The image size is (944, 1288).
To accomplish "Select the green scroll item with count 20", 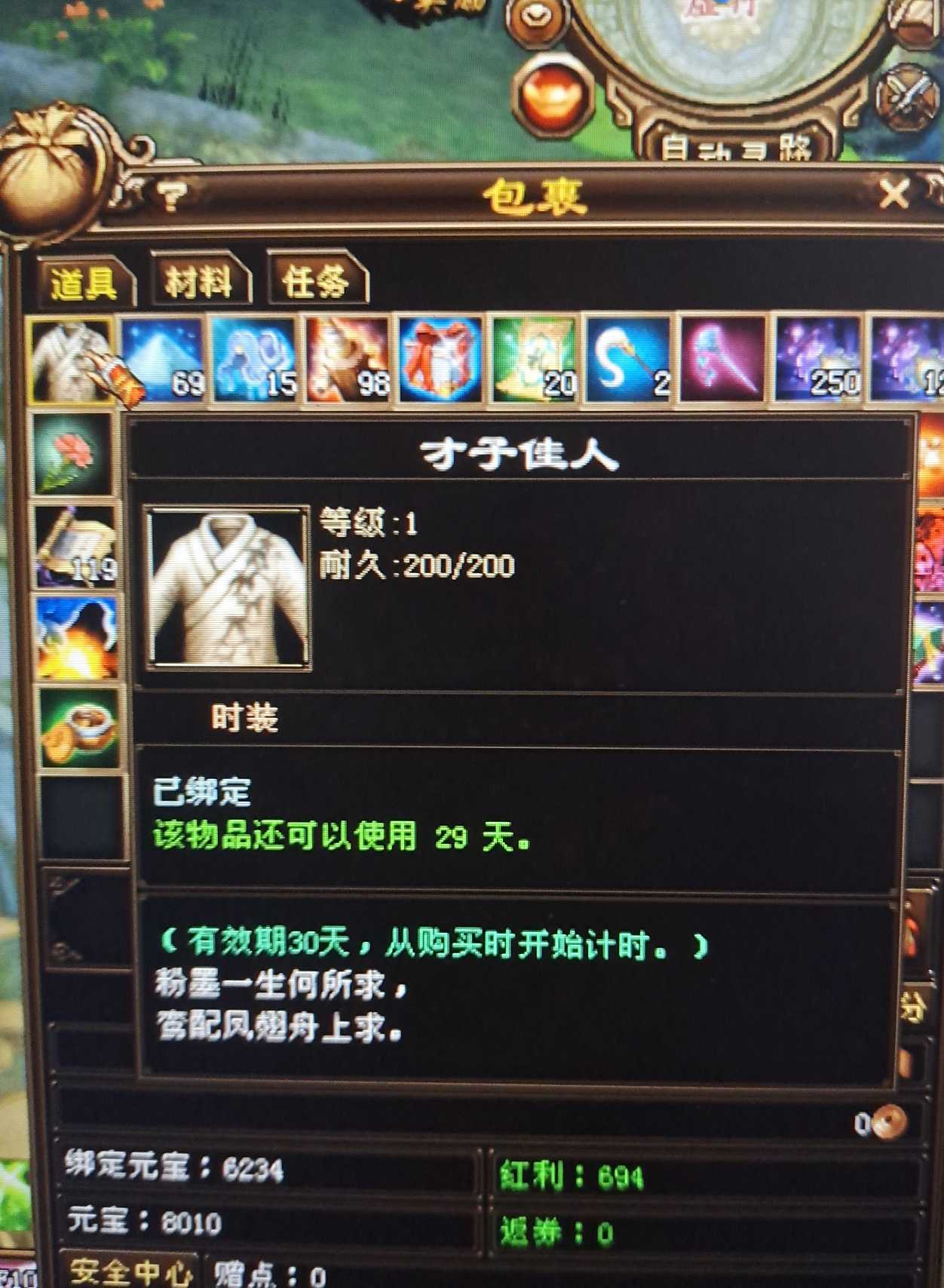I will pos(534,360).
